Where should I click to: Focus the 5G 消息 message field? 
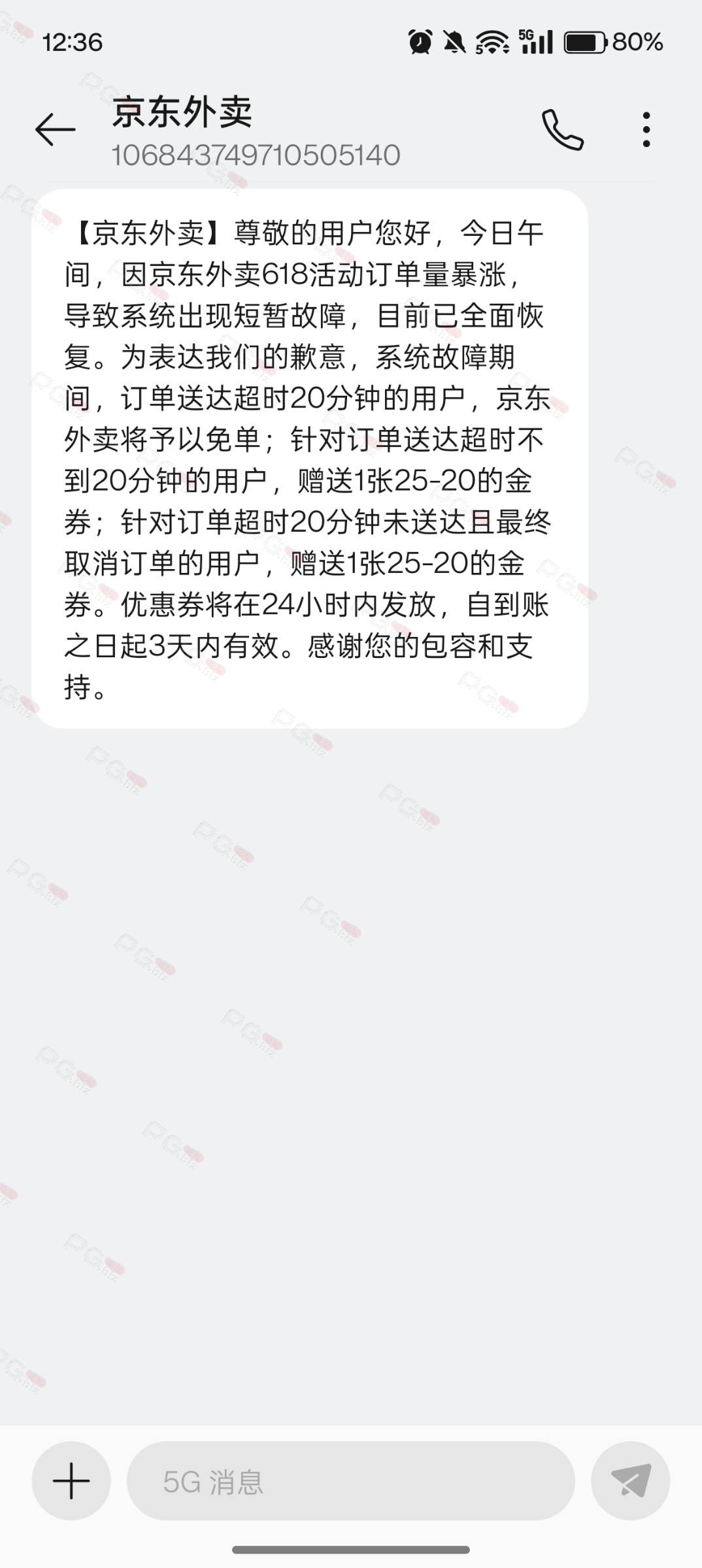point(351,1480)
